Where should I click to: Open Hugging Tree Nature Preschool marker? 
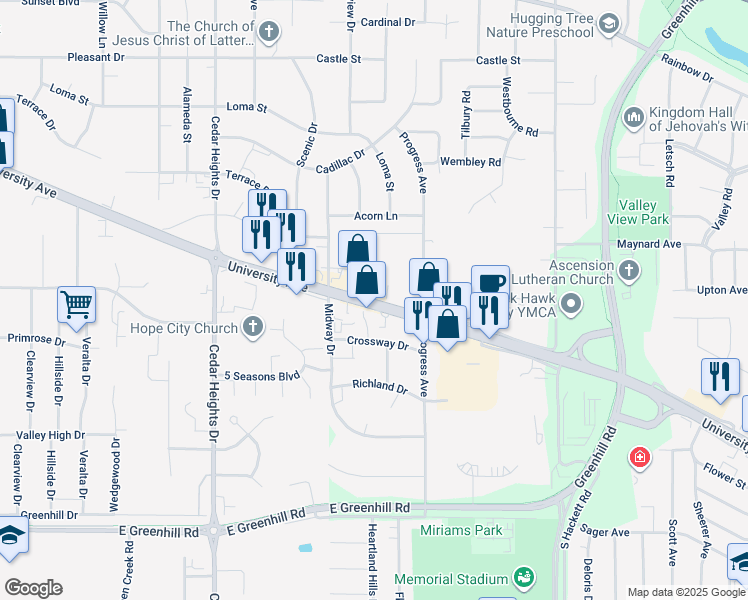point(608,24)
